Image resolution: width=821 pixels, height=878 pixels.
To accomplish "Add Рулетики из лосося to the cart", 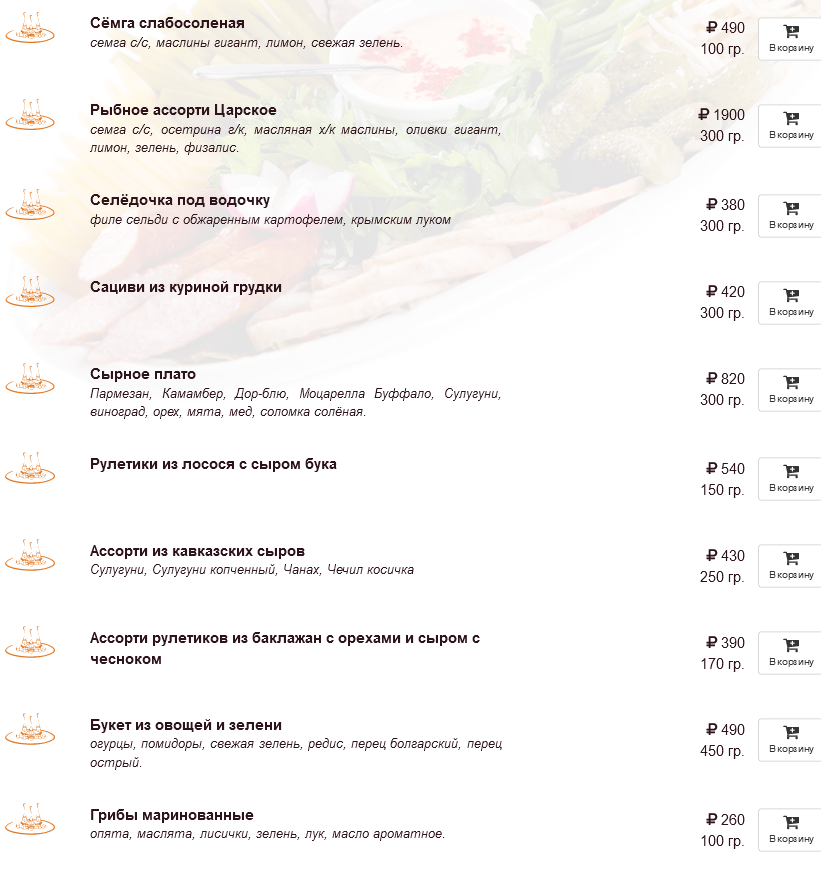I will click(x=790, y=479).
